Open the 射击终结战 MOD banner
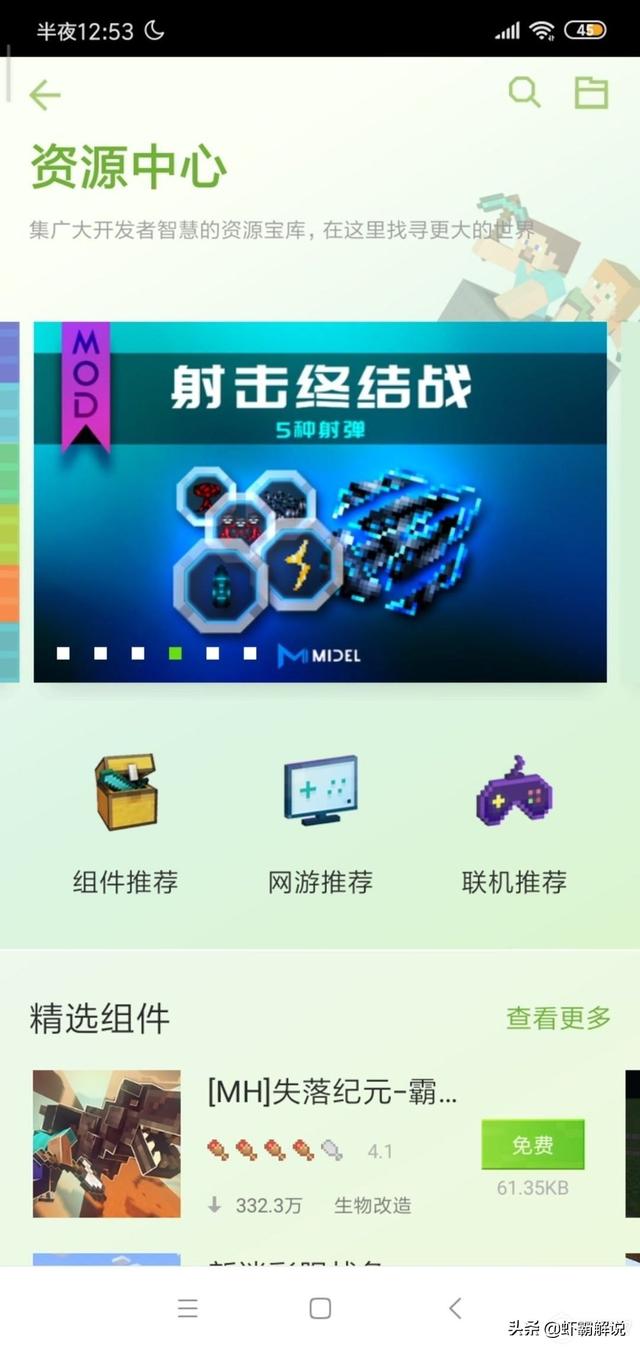This screenshot has height=1351, width=640. [x=320, y=501]
